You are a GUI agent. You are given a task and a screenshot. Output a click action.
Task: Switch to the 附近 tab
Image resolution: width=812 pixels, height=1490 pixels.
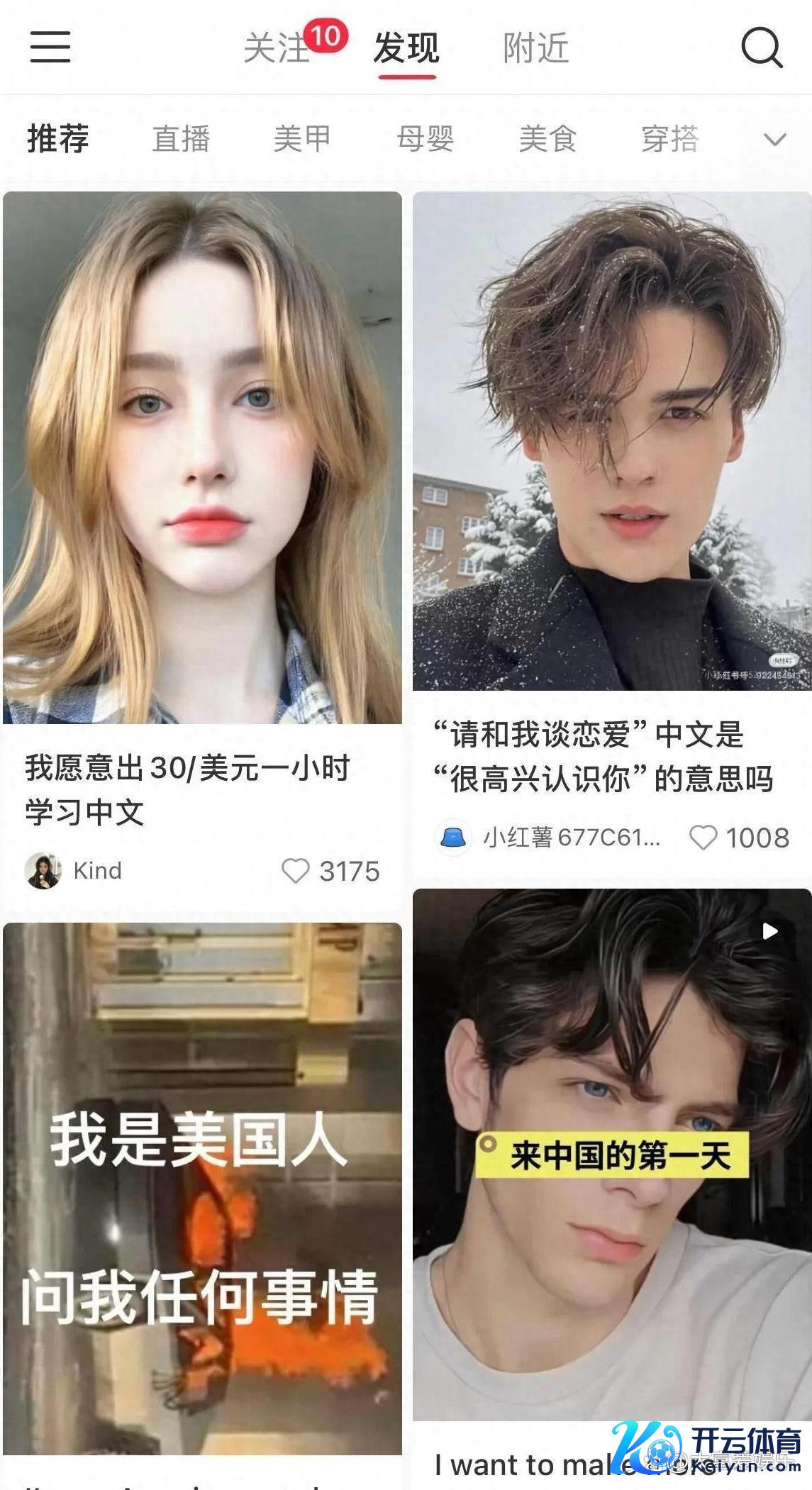[535, 49]
